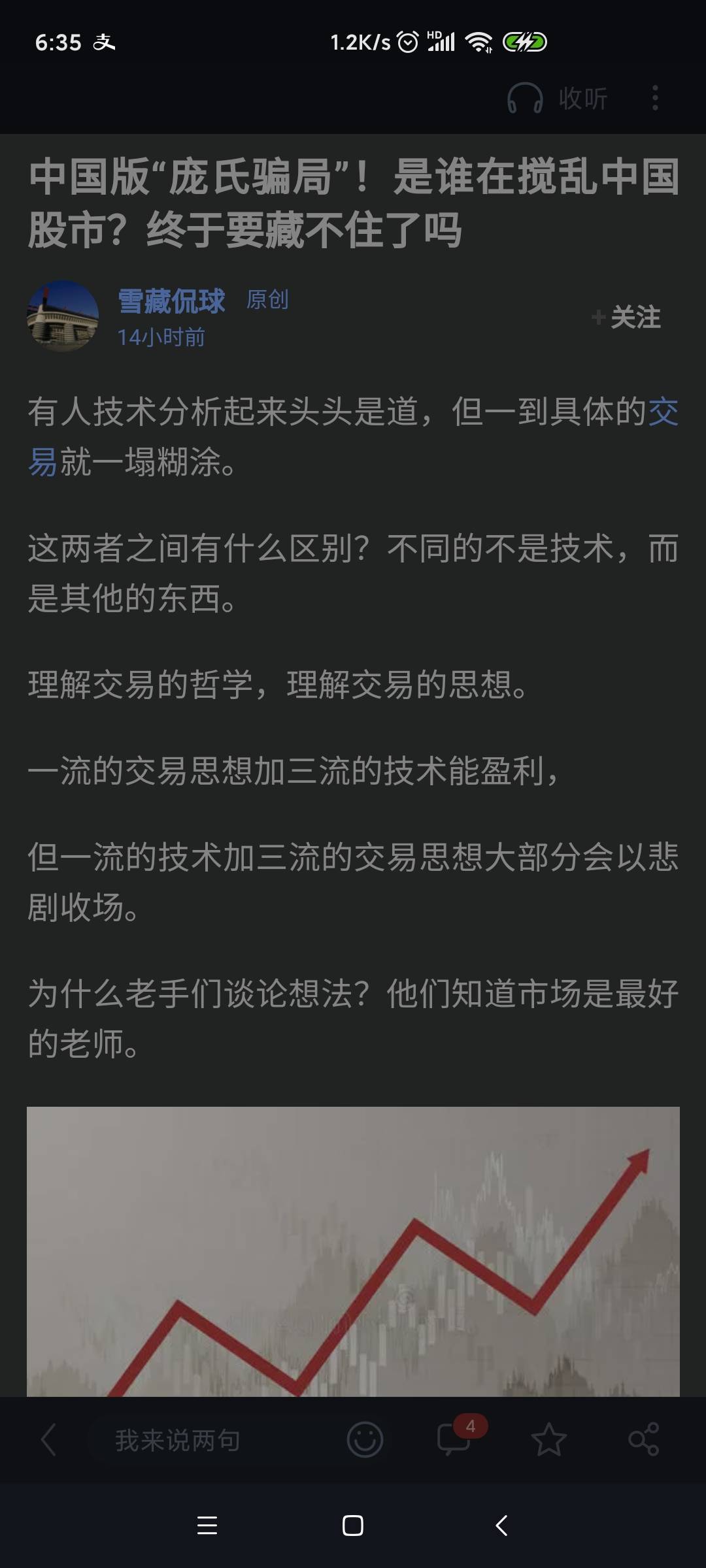
Task: Tap the system home button
Action: pyautogui.click(x=353, y=1526)
